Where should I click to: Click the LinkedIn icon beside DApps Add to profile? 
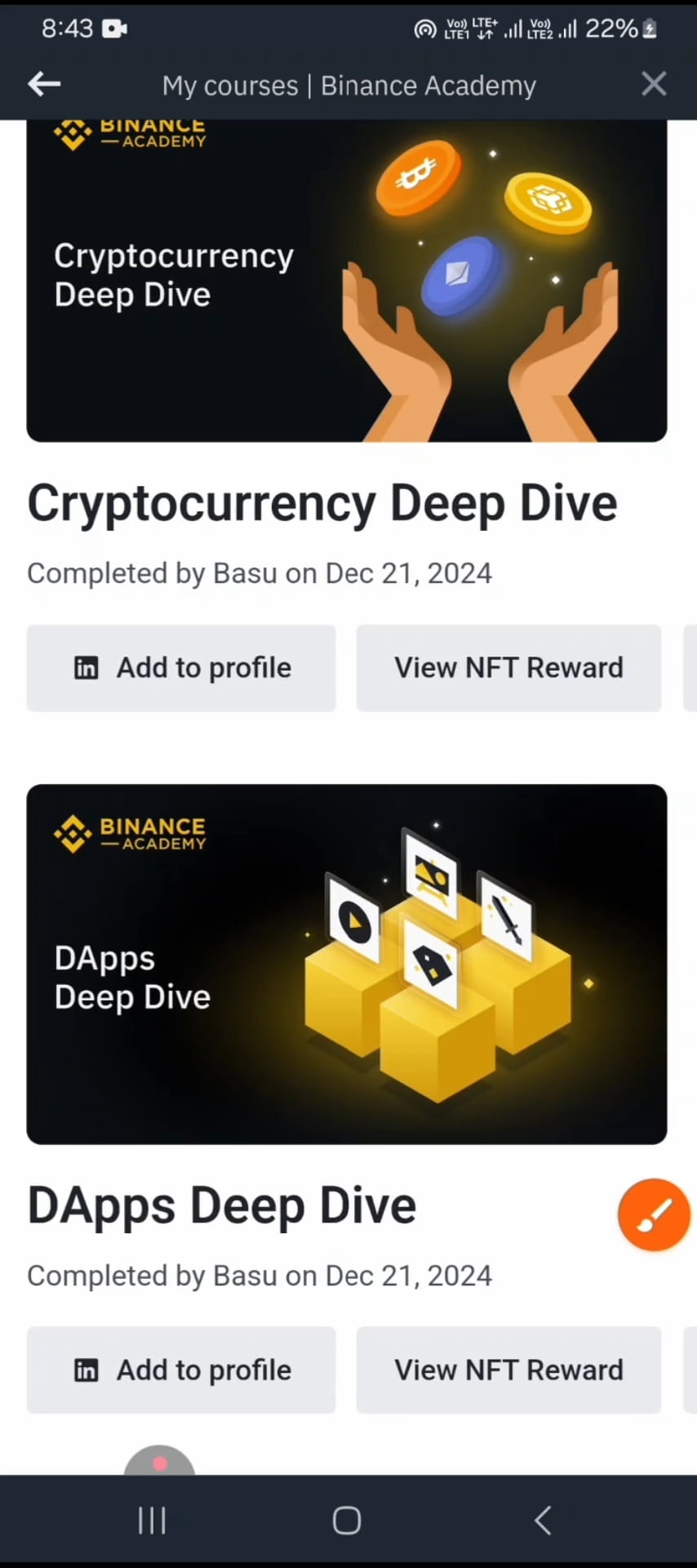pyautogui.click(x=86, y=1370)
